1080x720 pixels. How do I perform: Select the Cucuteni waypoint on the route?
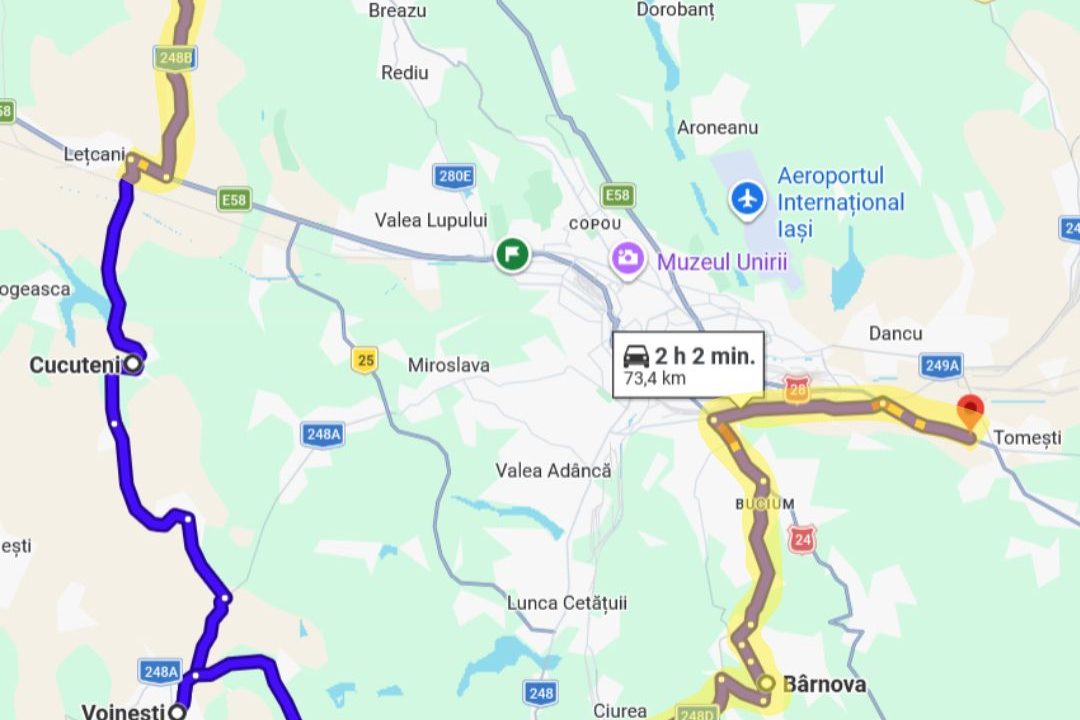[x=133, y=365]
